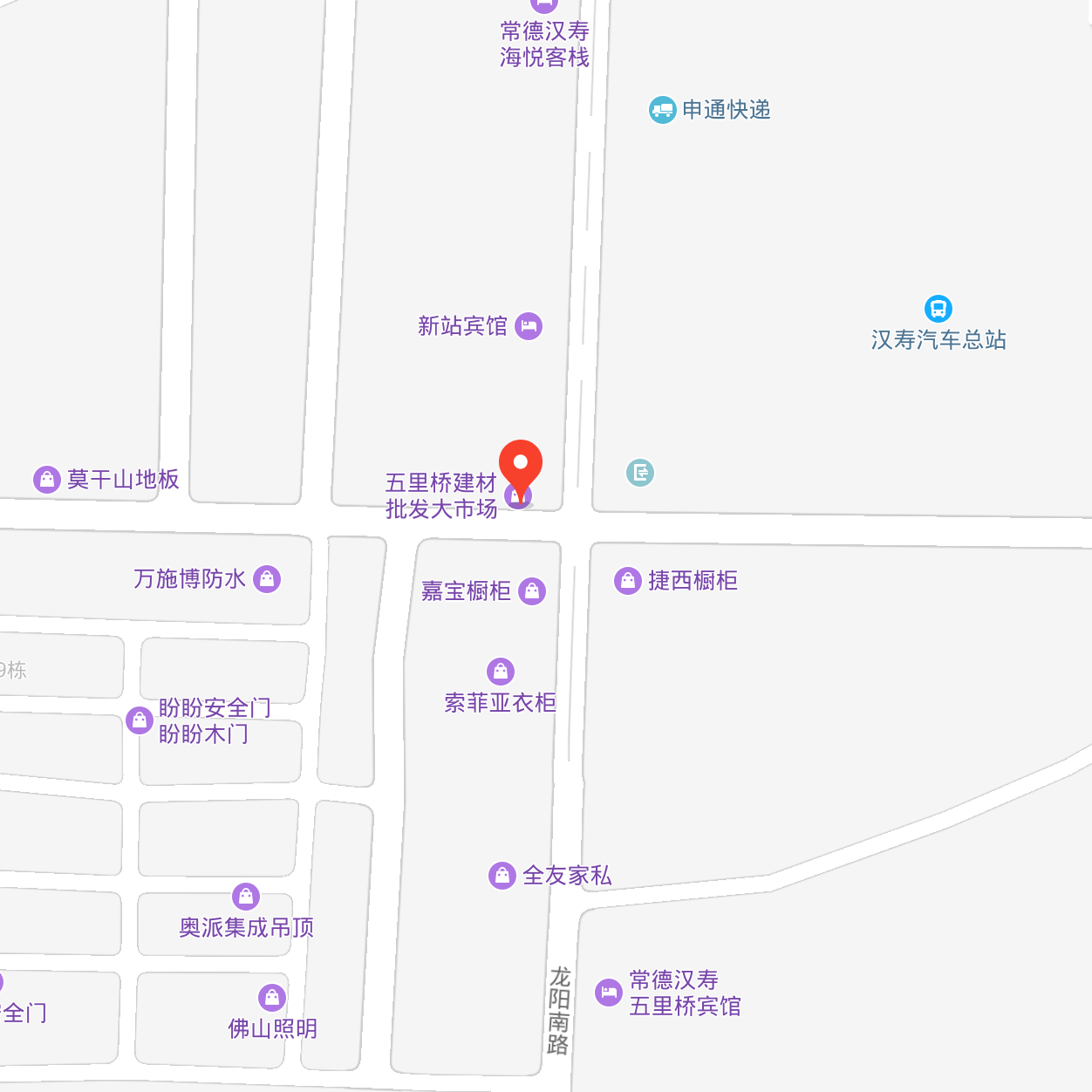1092x1092 pixels.
Task: Open 汉寿汽车总站 bus station marker
Action: click(938, 309)
